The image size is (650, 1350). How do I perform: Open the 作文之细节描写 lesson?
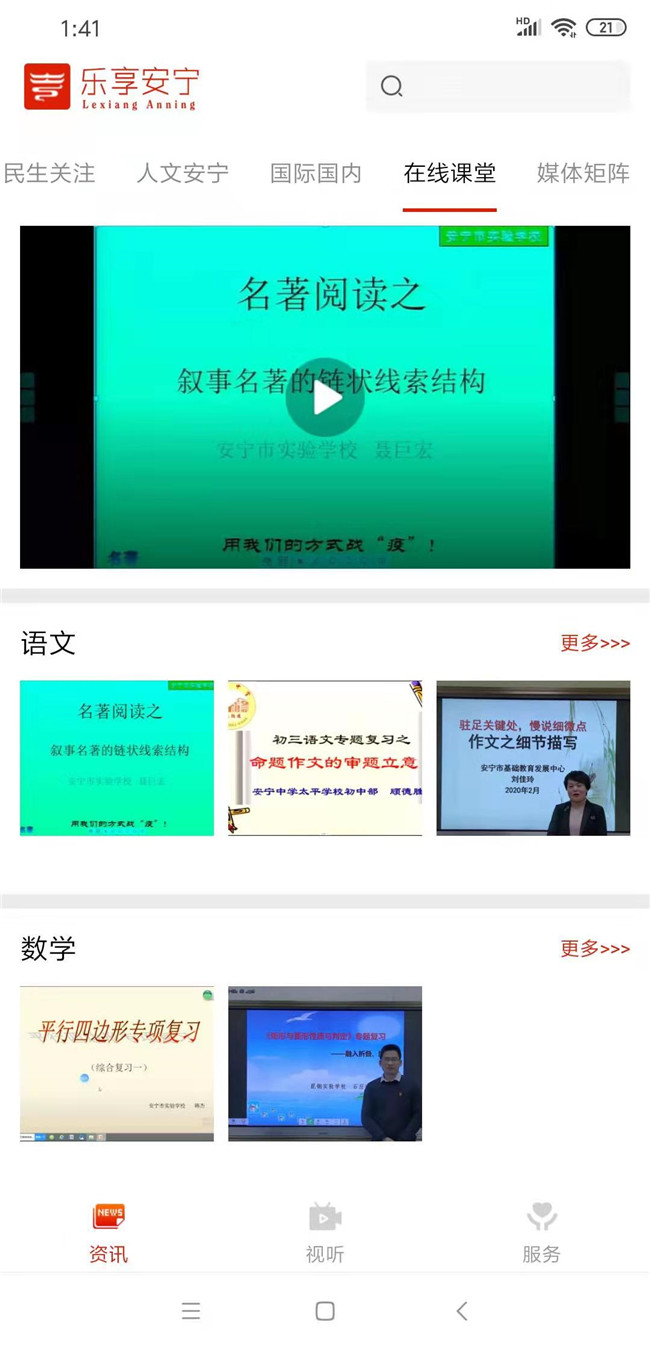[533, 758]
